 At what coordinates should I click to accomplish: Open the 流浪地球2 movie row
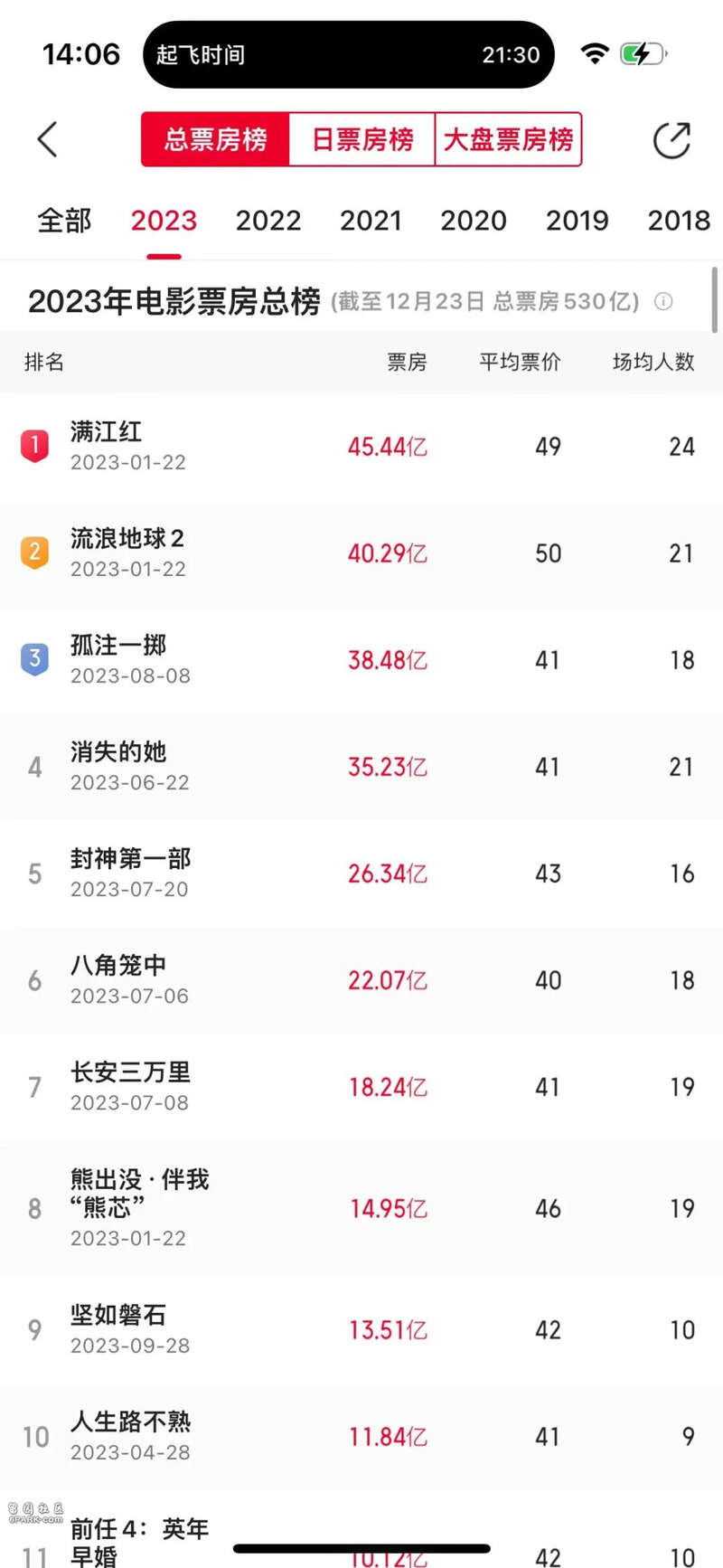[361, 553]
